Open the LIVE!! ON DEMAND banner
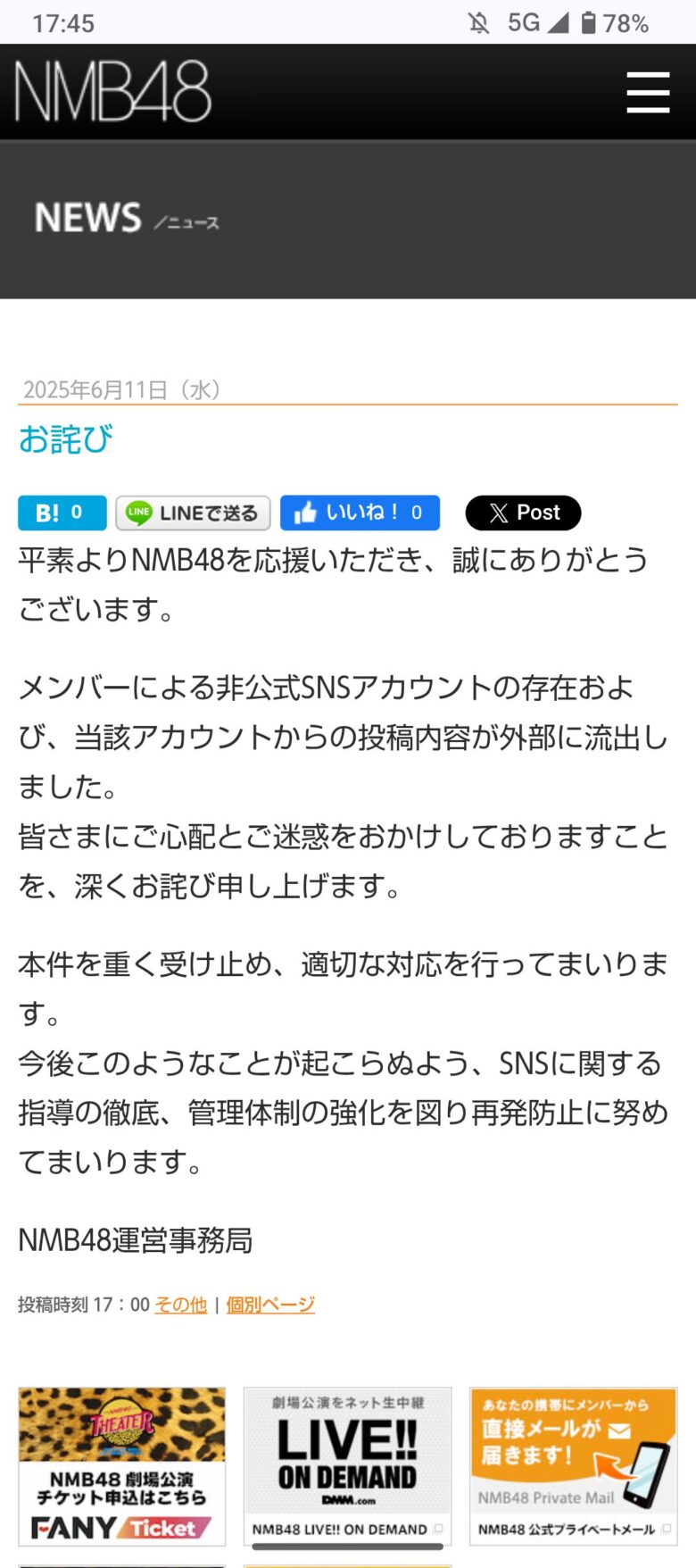 pos(347,1465)
